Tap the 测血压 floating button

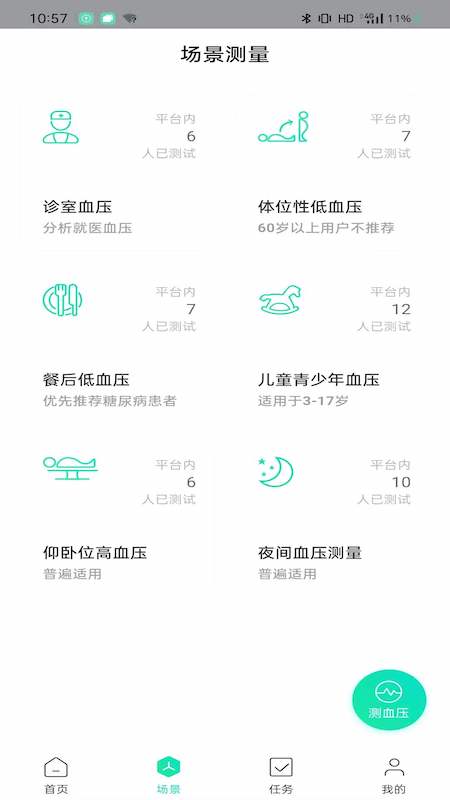[x=389, y=700]
